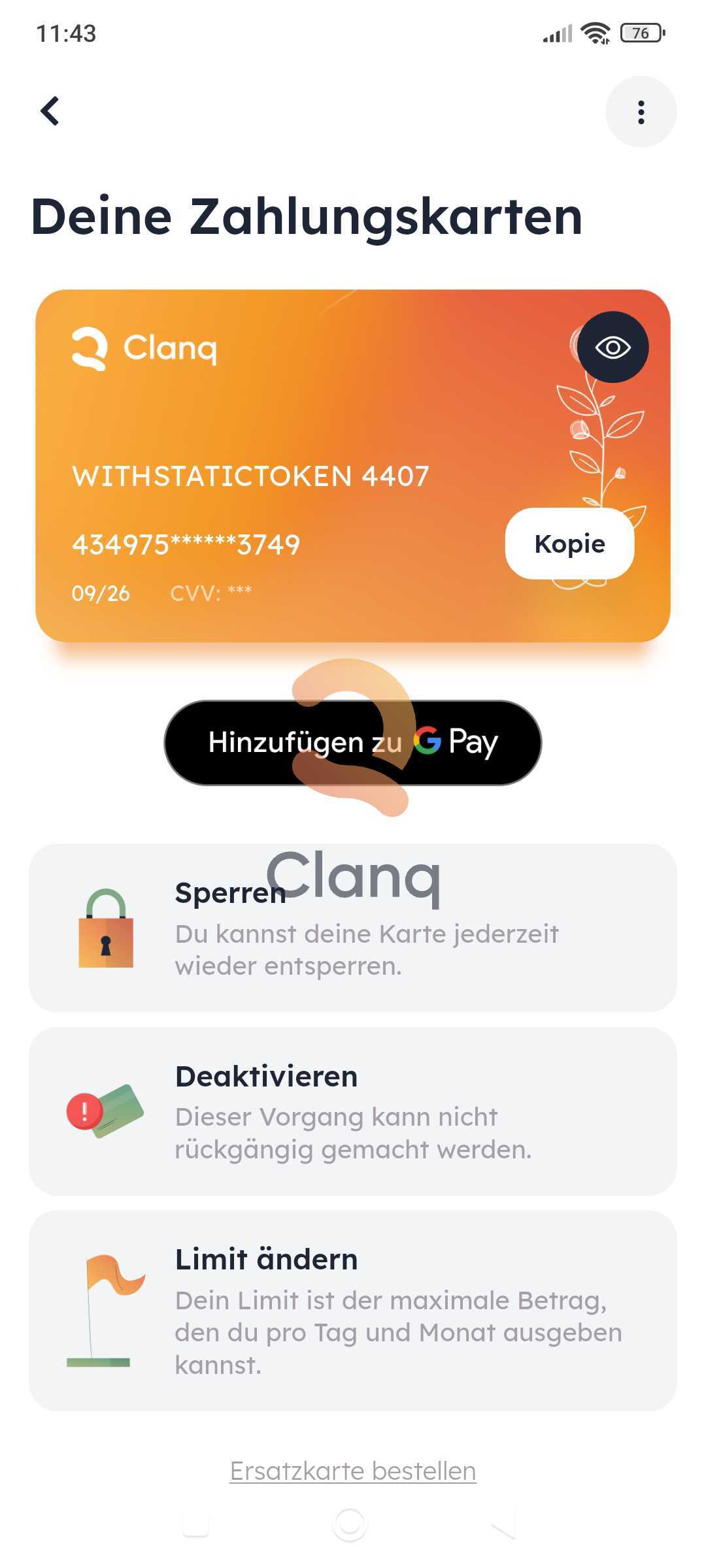706x1568 pixels.
Task: Open Limit ändern settings
Action: [x=352, y=1311]
